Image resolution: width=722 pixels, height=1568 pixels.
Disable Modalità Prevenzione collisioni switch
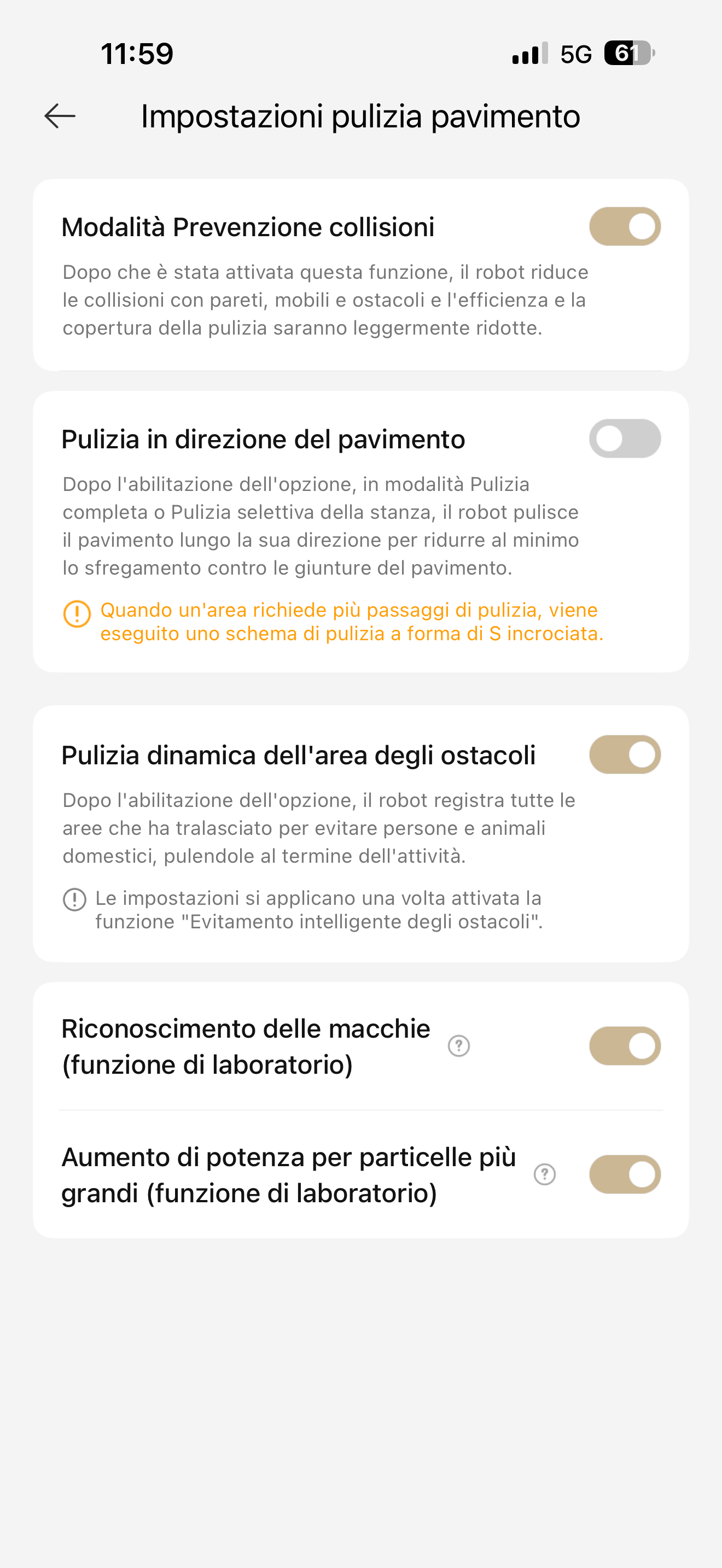coord(625,226)
